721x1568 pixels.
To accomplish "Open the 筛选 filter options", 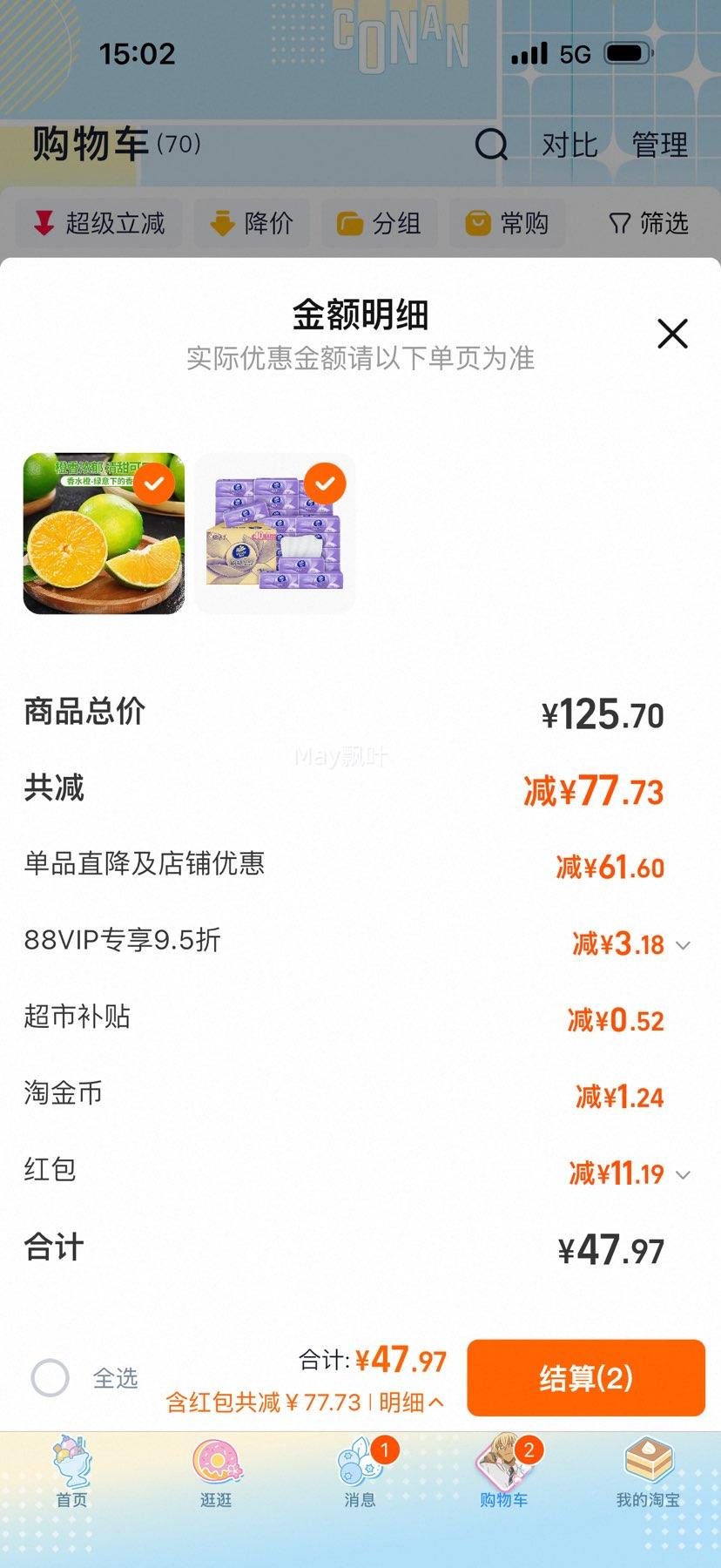I will coord(649,224).
